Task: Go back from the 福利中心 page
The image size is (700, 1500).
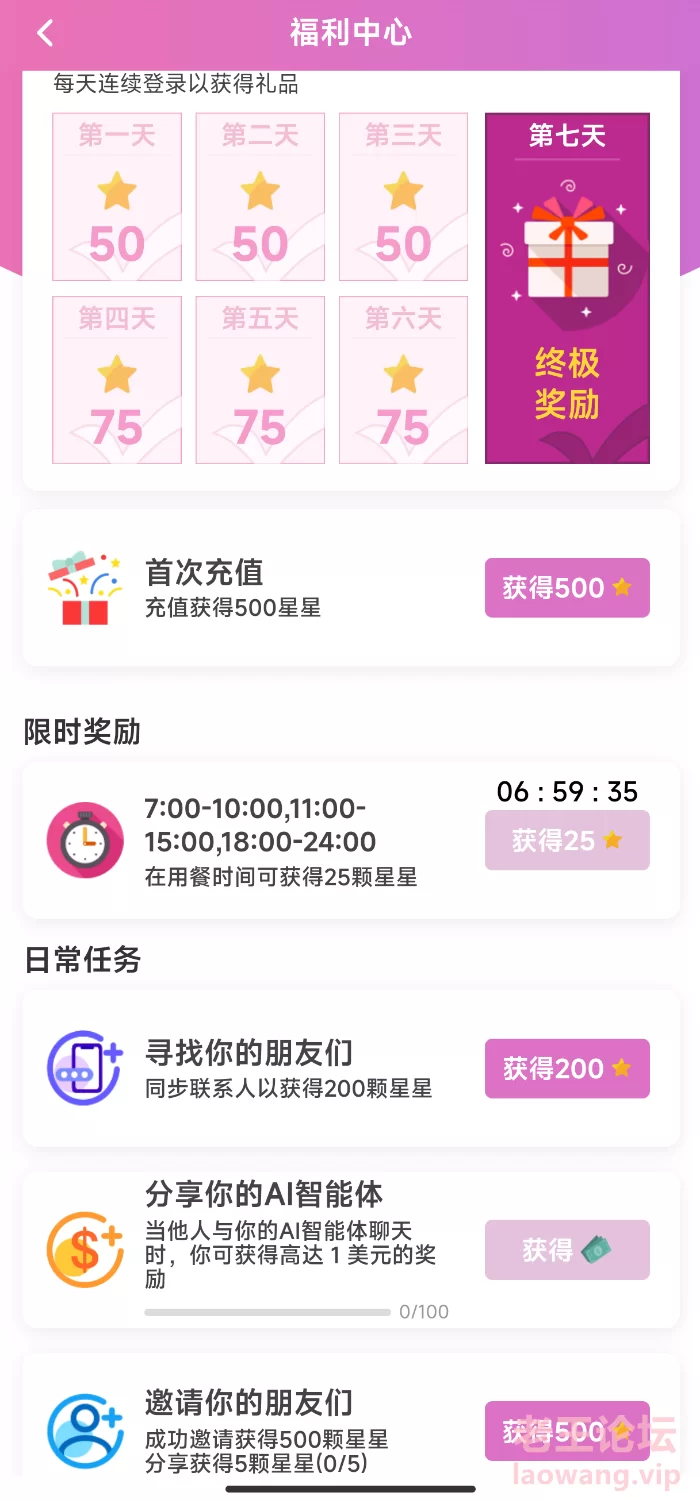Action: click(x=45, y=33)
